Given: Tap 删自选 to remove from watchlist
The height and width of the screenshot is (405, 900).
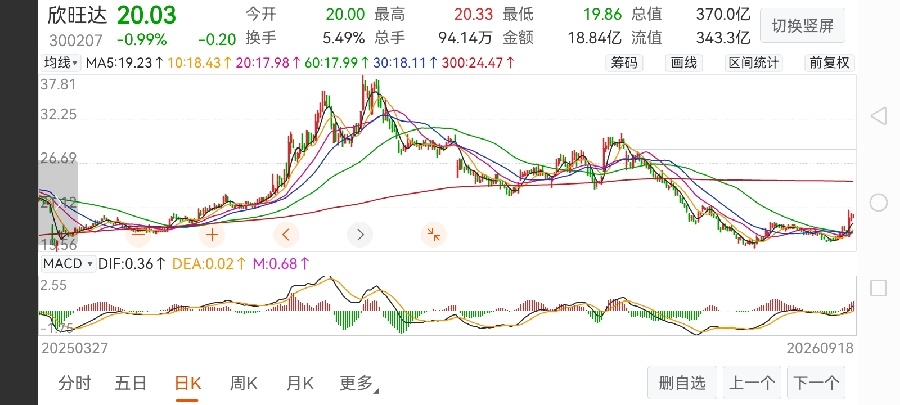Looking at the screenshot, I should click(682, 383).
